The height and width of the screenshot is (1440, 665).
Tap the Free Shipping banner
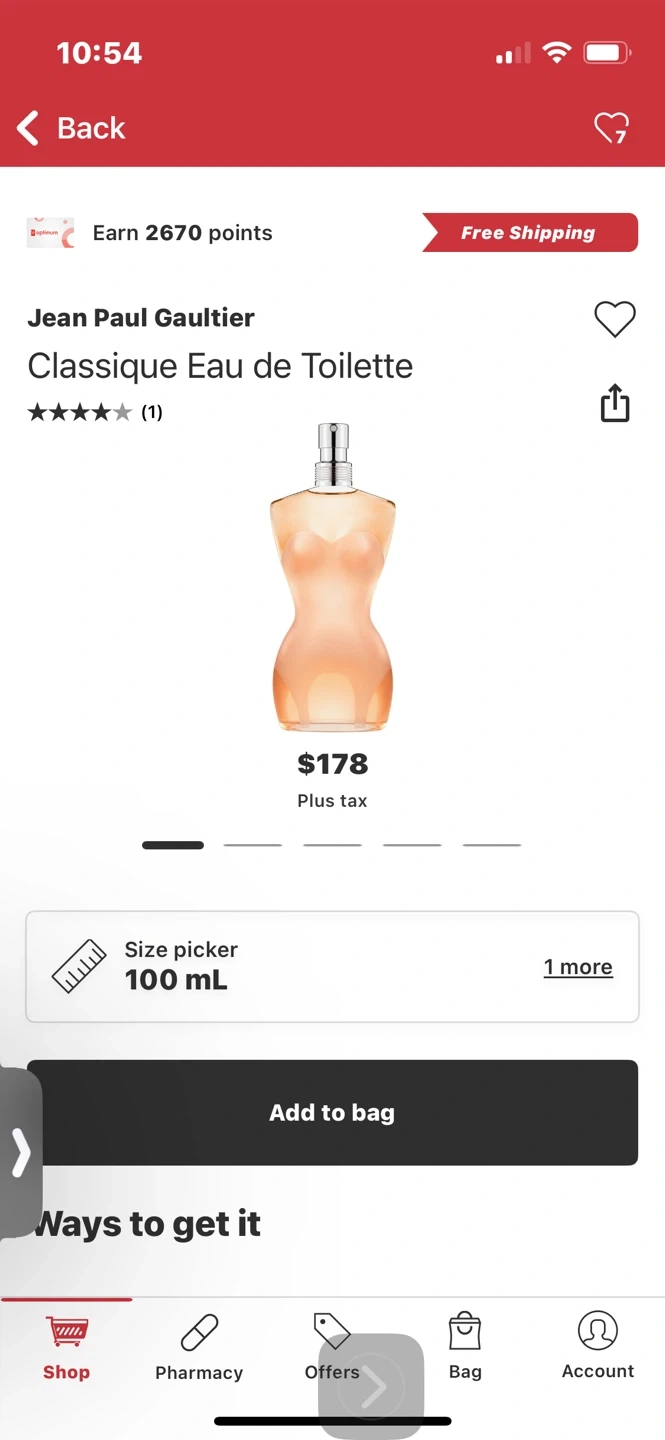pos(529,233)
